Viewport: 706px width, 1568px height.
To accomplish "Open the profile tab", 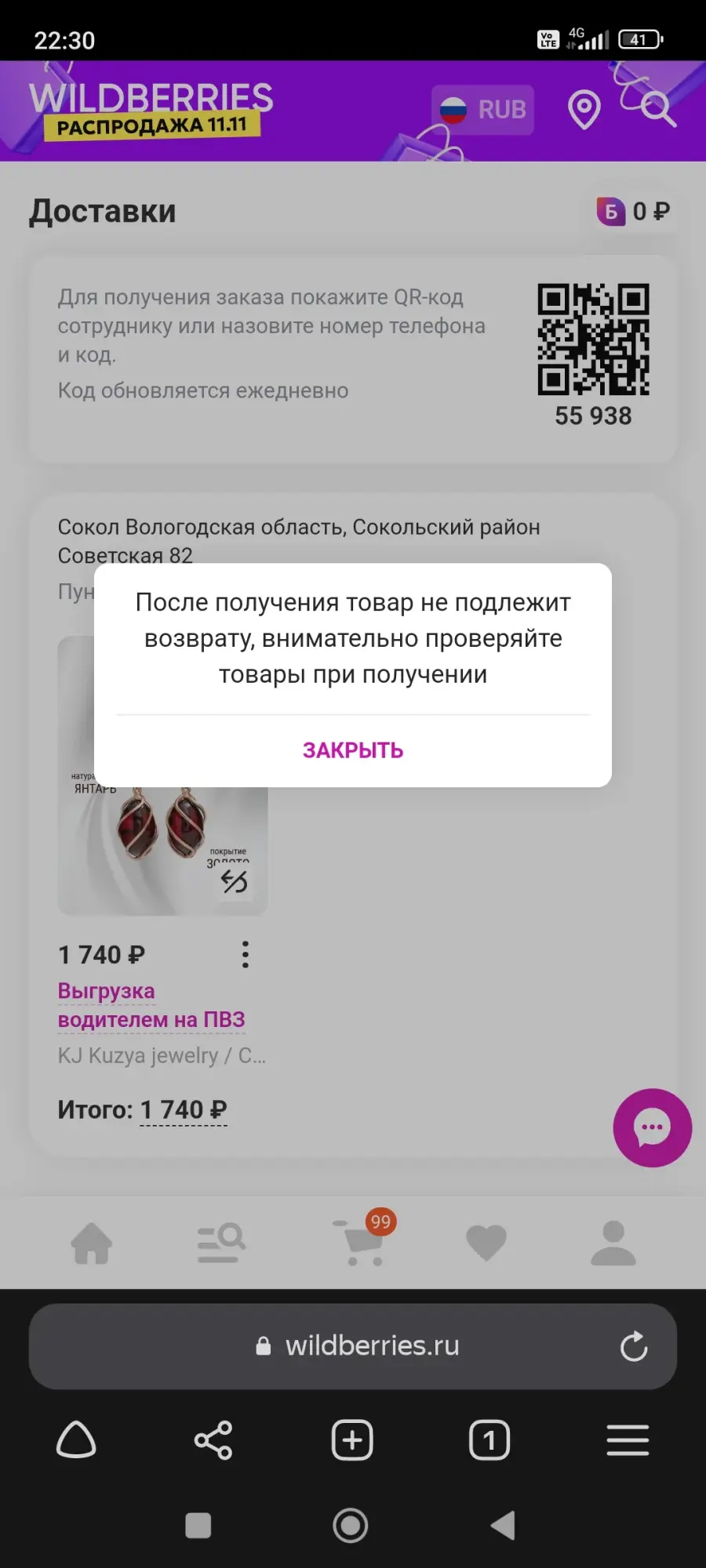I will pyautogui.click(x=613, y=1243).
